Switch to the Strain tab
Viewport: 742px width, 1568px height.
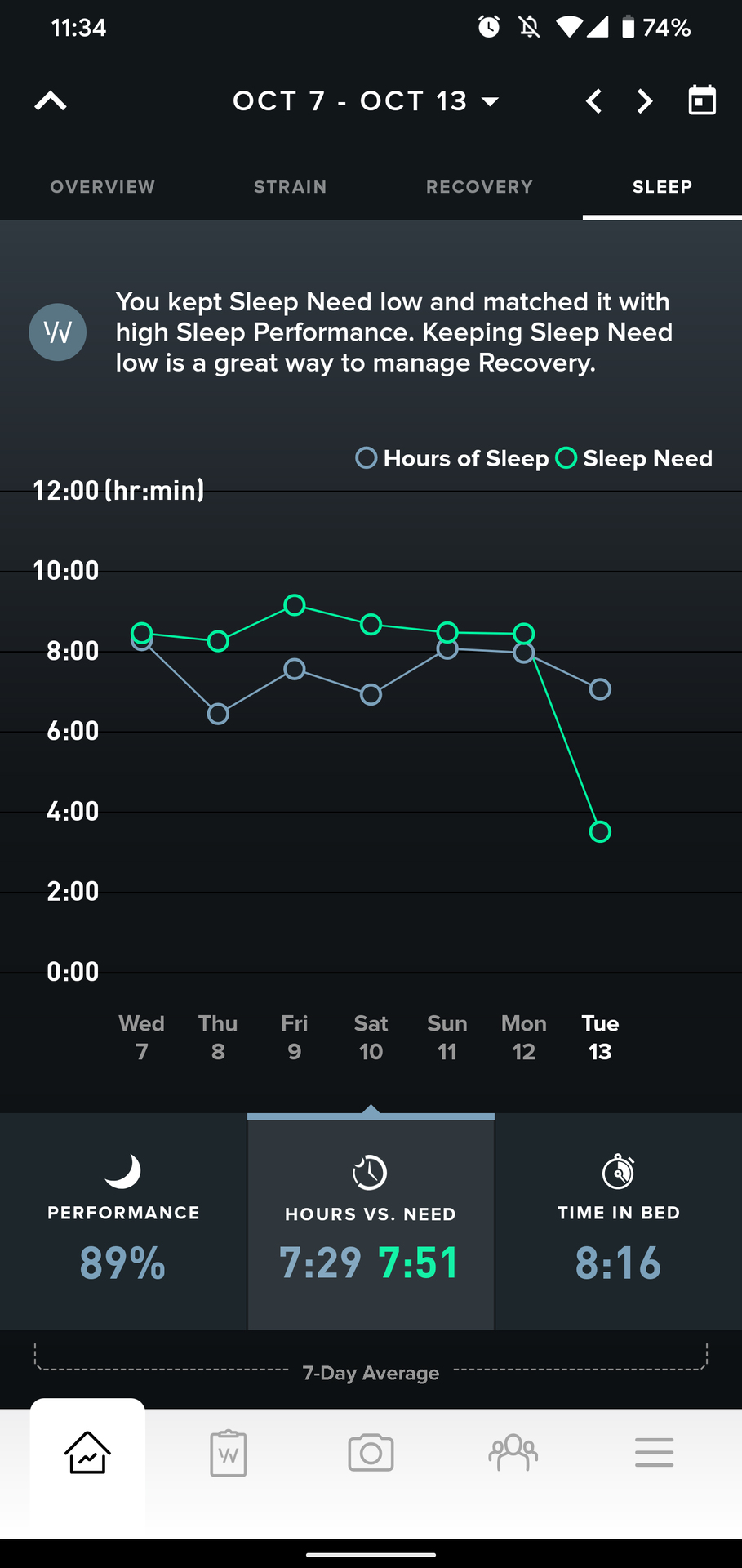291,187
